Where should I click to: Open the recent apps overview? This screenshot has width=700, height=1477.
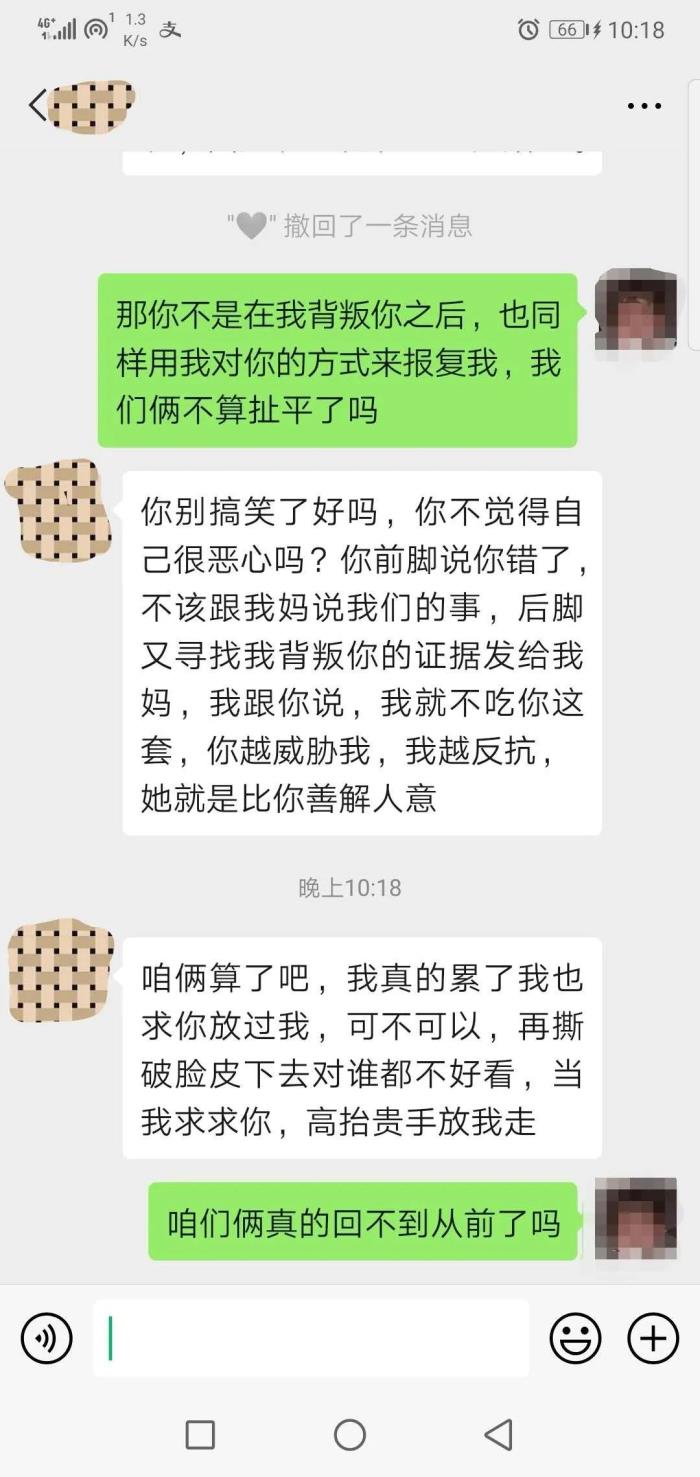200,1435
